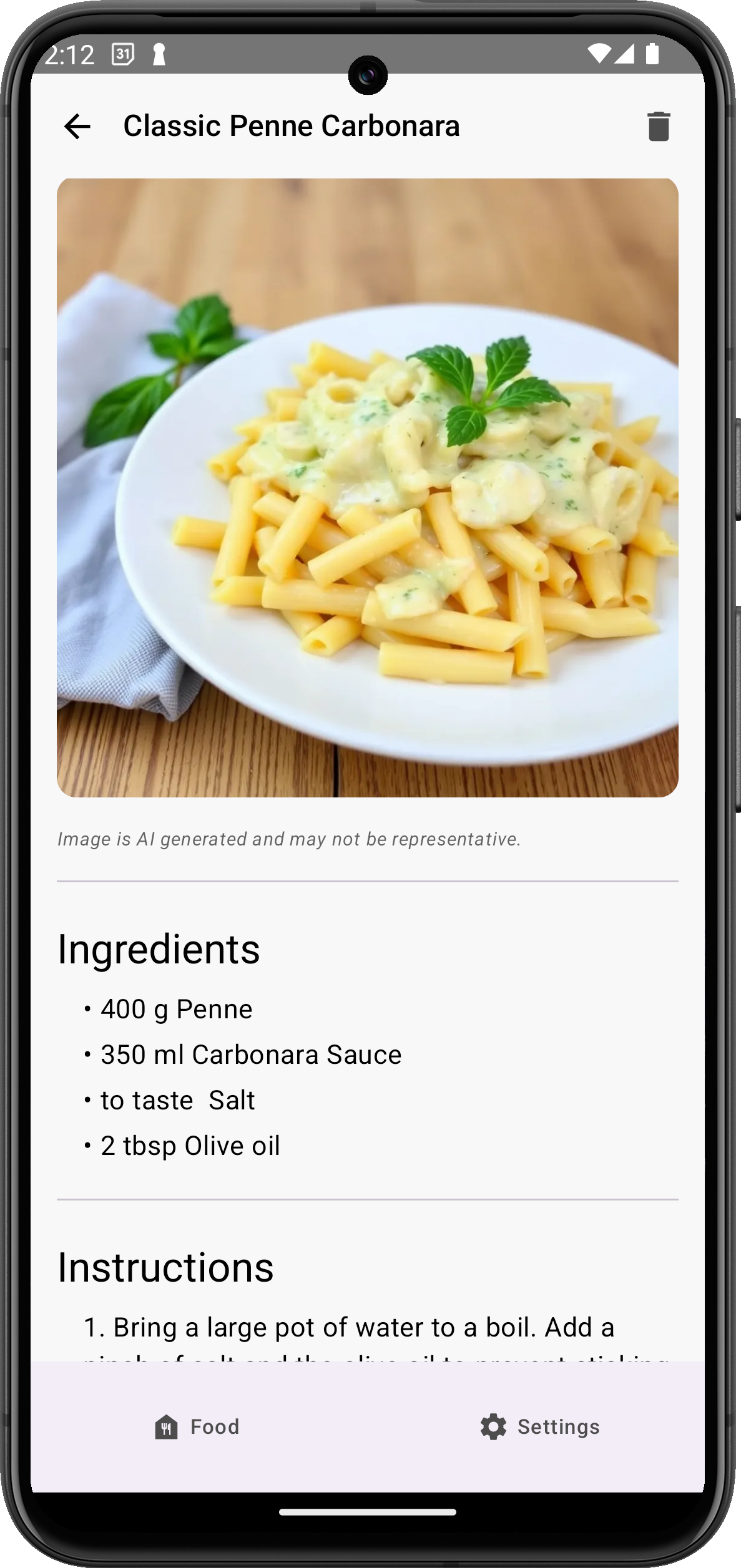Screen dimensions: 741x1568
Task: Open the Settings tab
Action: point(539,1427)
